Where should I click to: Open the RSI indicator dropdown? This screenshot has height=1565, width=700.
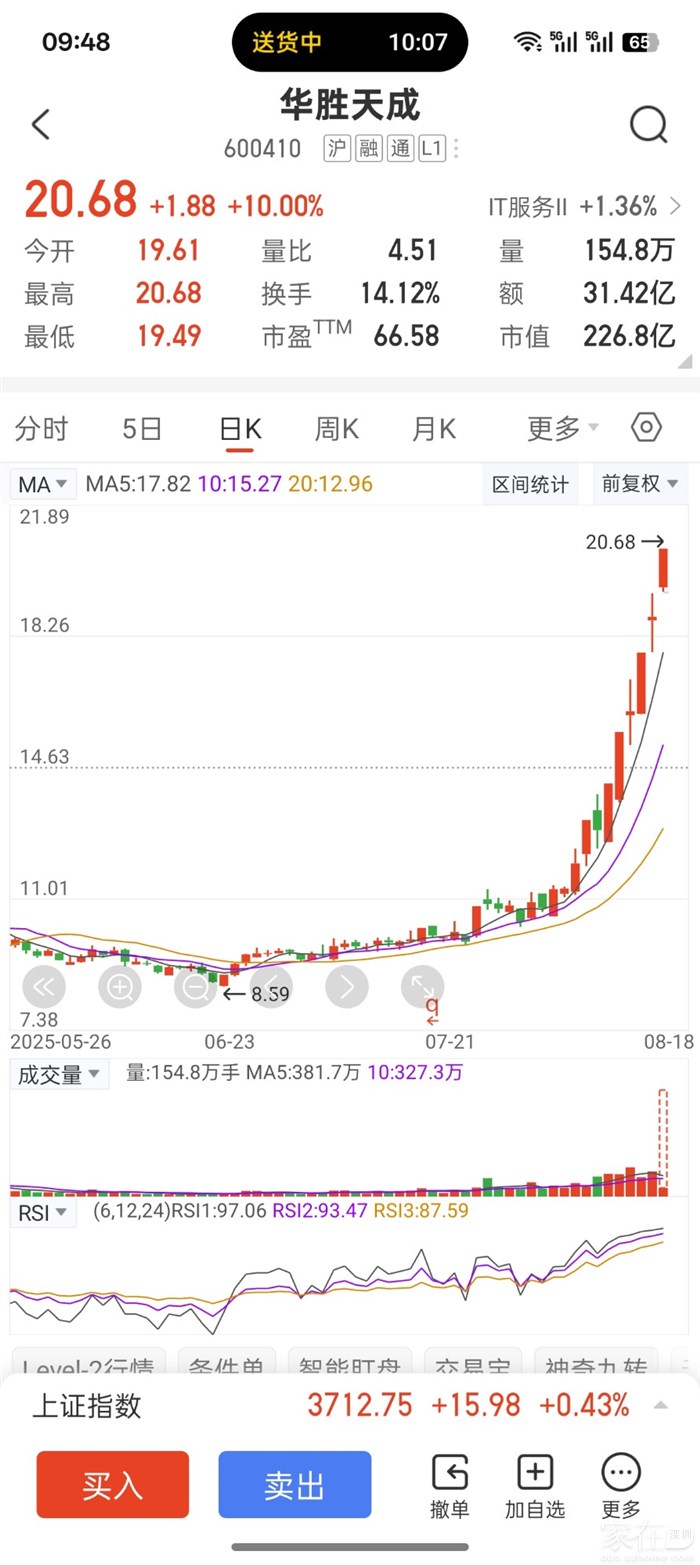pos(44,1213)
